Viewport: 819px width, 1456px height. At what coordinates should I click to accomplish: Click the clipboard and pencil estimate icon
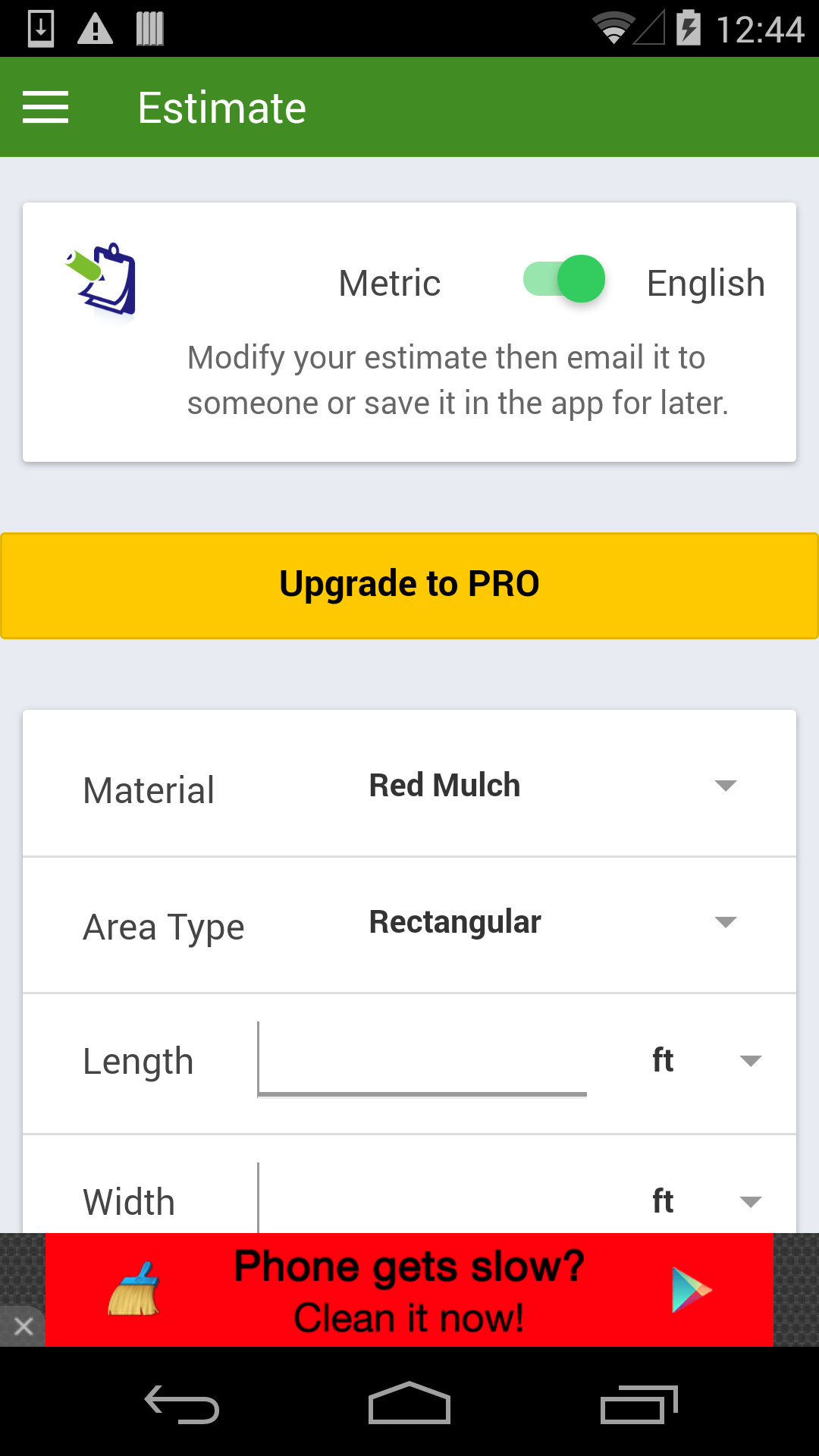click(x=104, y=281)
